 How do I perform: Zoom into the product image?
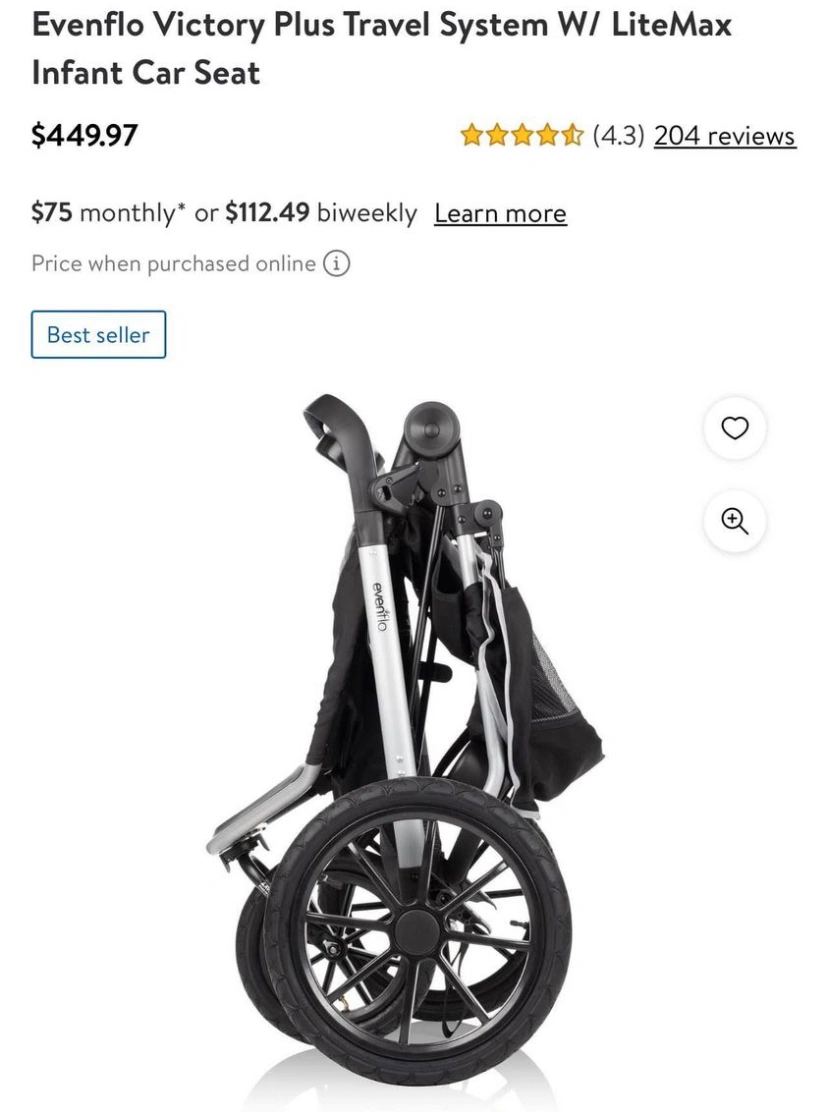[735, 521]
